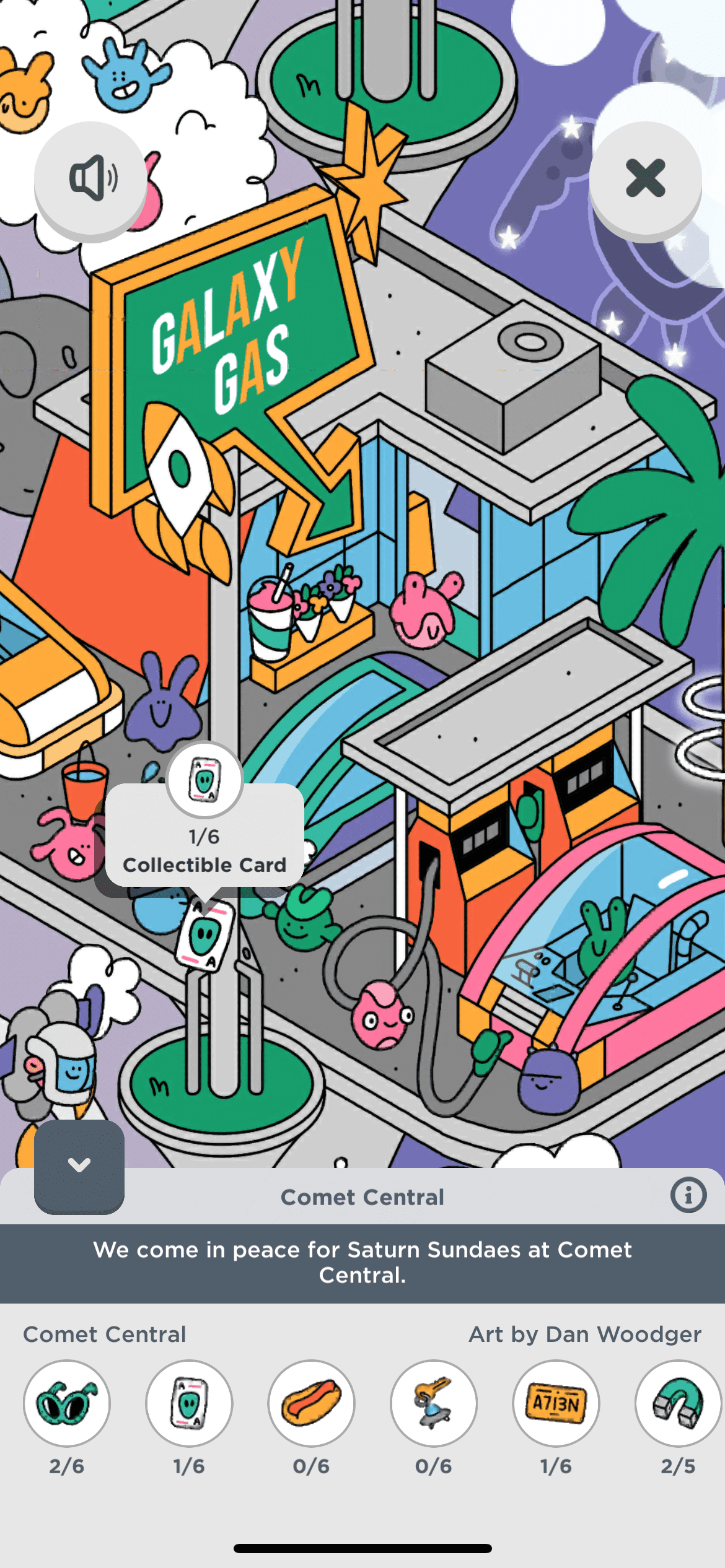Mute the game sound
Screen dimensions: 725x1568
coord(91,178)
